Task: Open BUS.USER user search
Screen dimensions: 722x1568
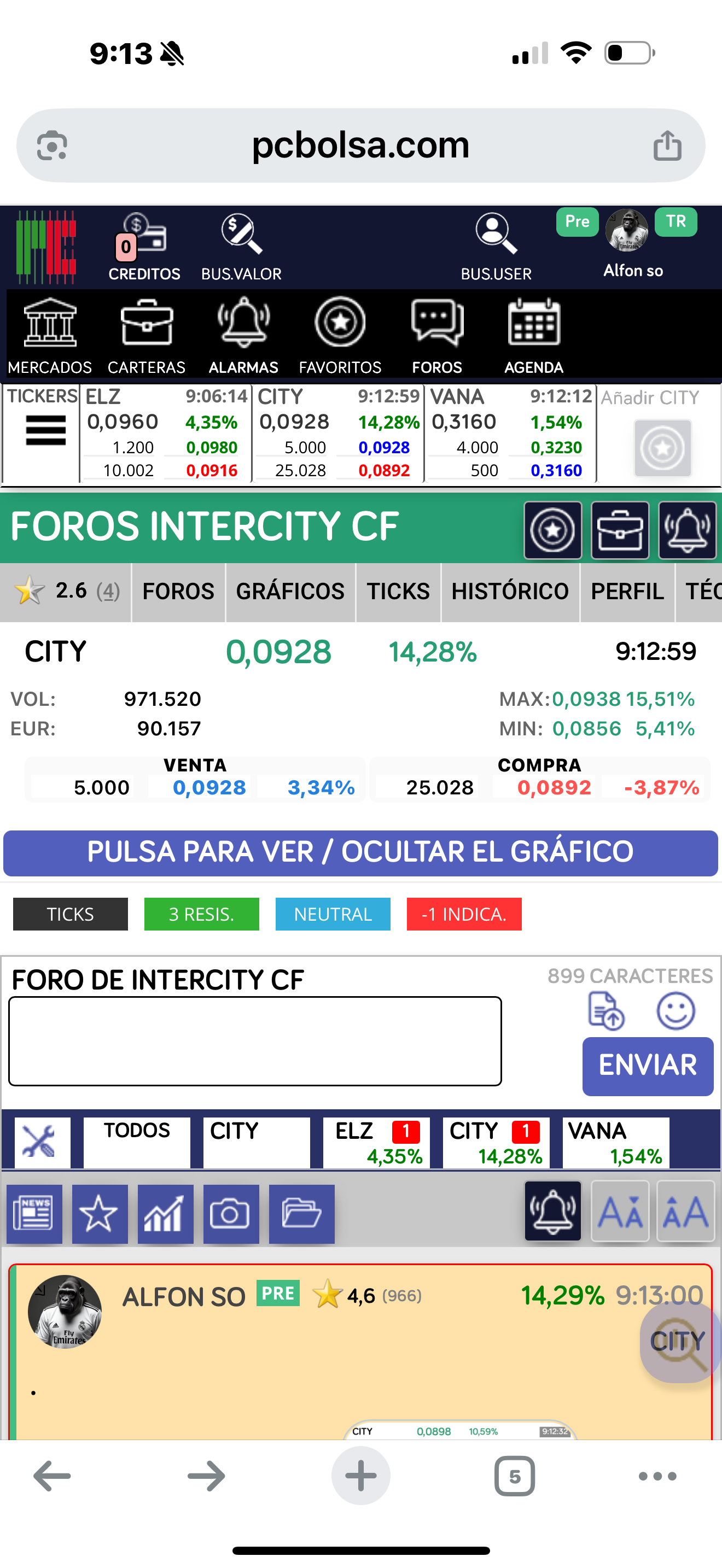Action: (496, 247)
